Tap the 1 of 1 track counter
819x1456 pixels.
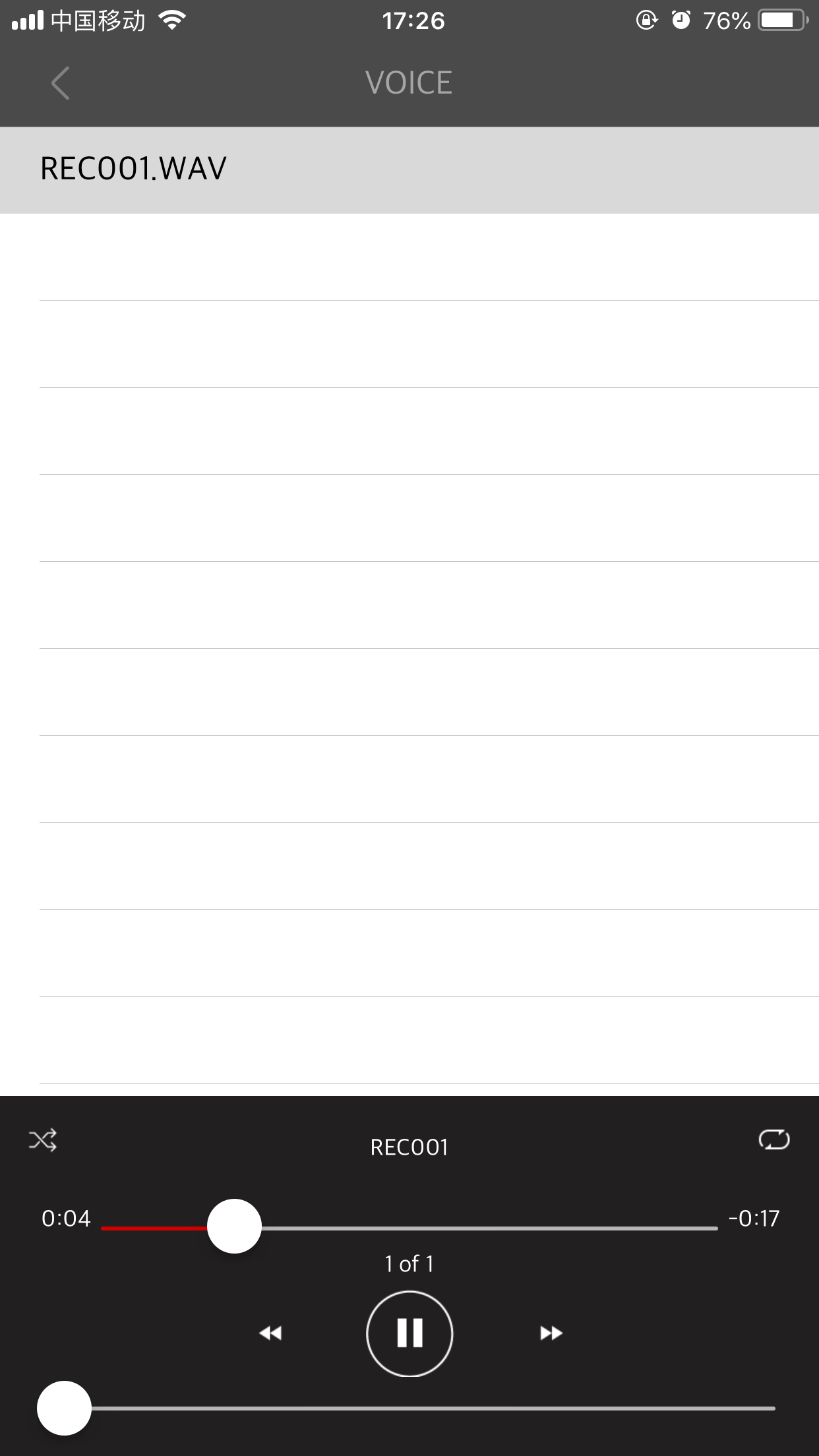pos(409,1263)
